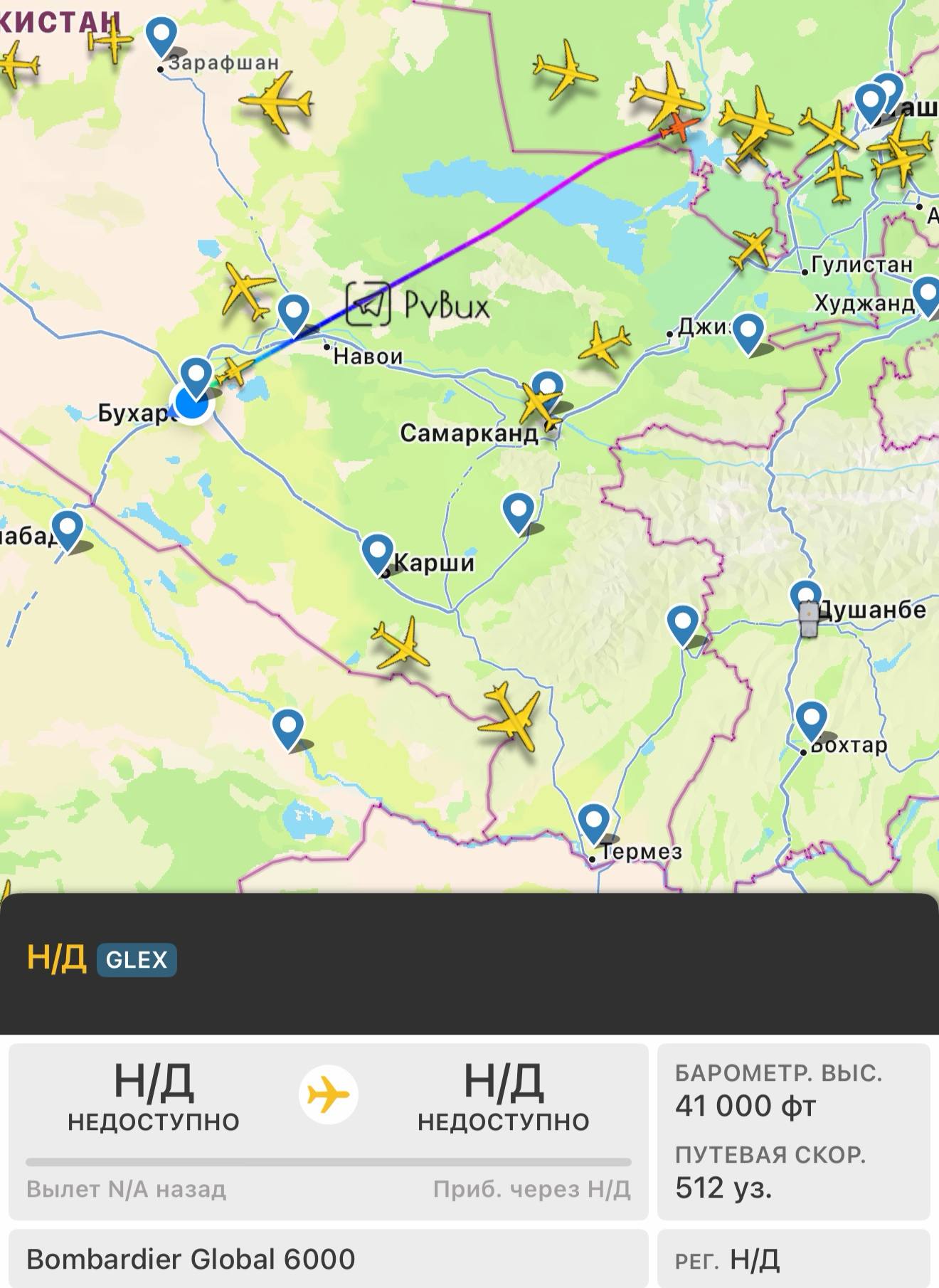Open the Самарканд airport pin

tap(548, 389)
